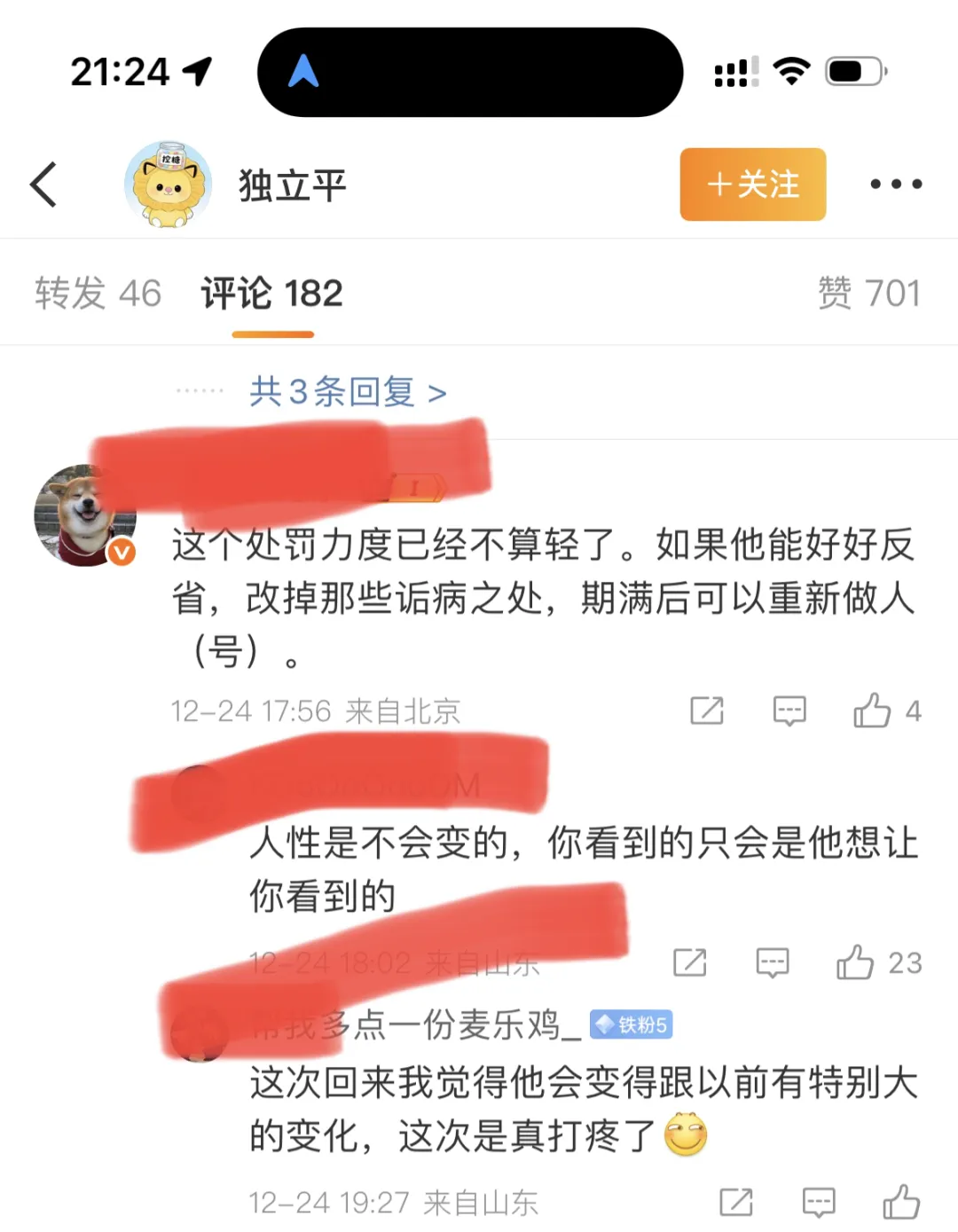Select the 评论 182 tab

pyautogui.click(x=271, y=294)
